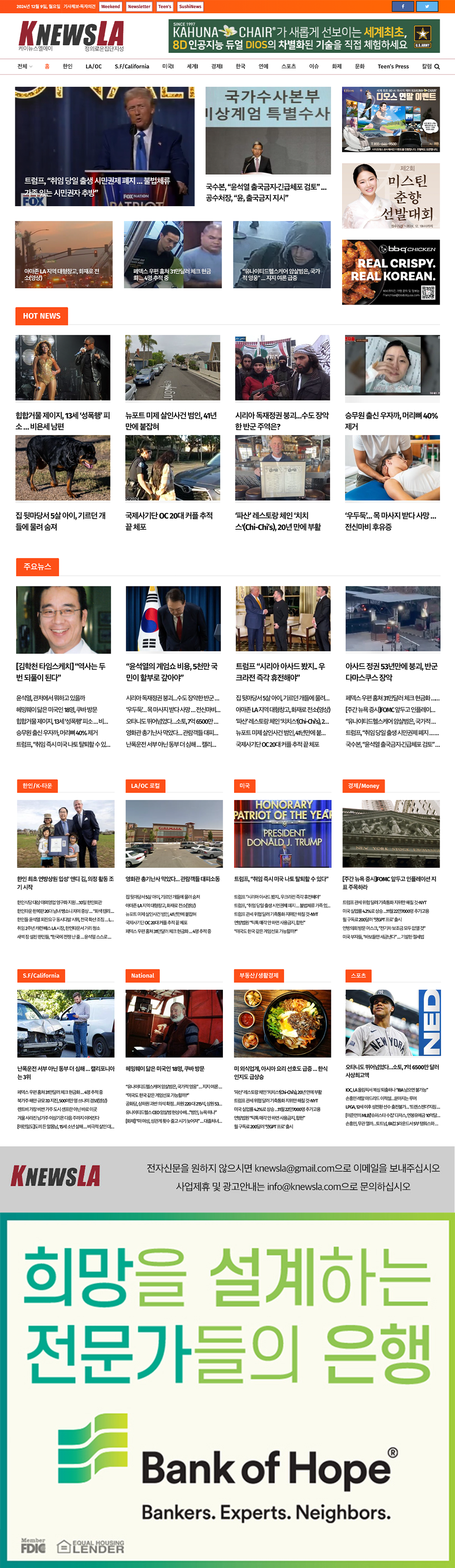Screen dimensions: 455x1568
Task: Open the Facebook page button
Action: [x=403, y=6]
